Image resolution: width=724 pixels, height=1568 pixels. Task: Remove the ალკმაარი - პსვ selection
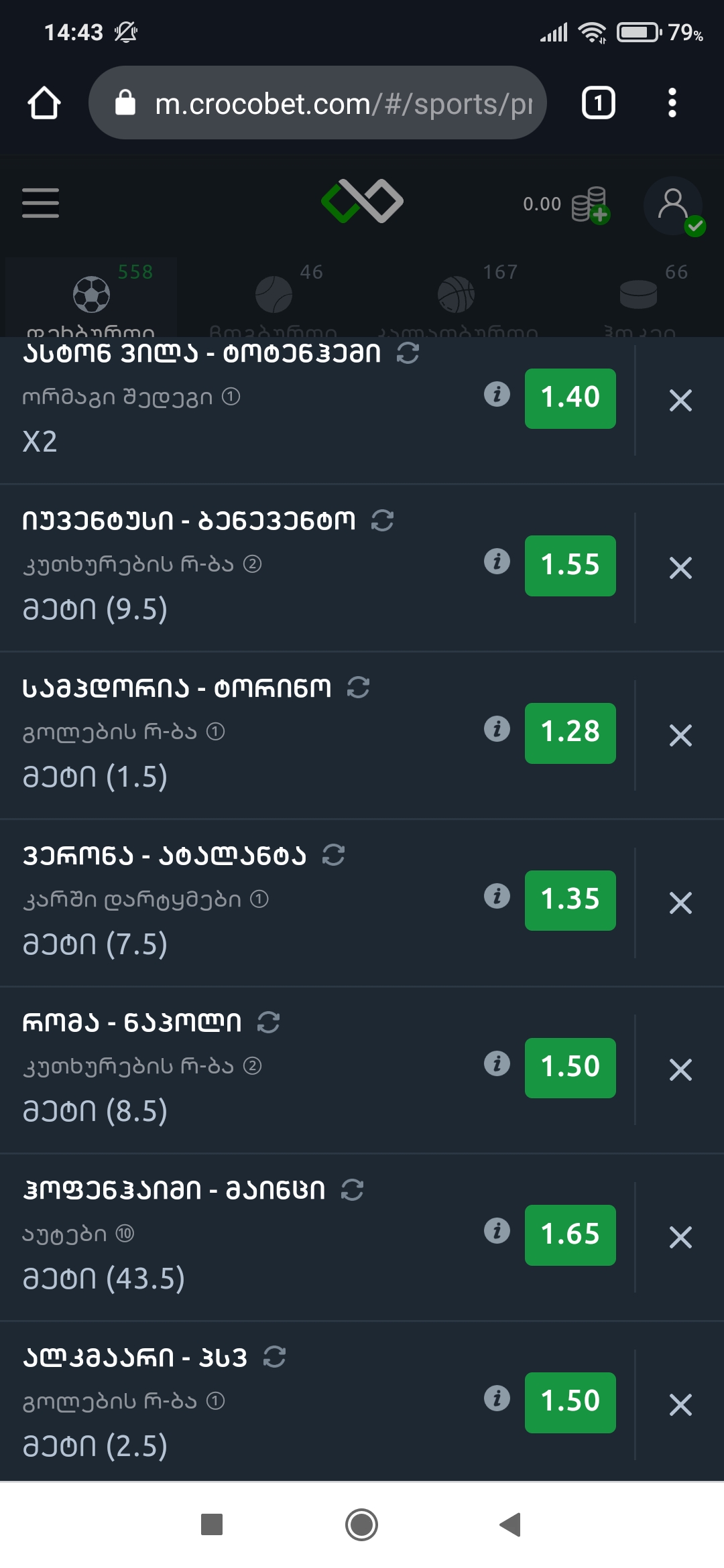pyautogui.click(x=680, y=1405)
